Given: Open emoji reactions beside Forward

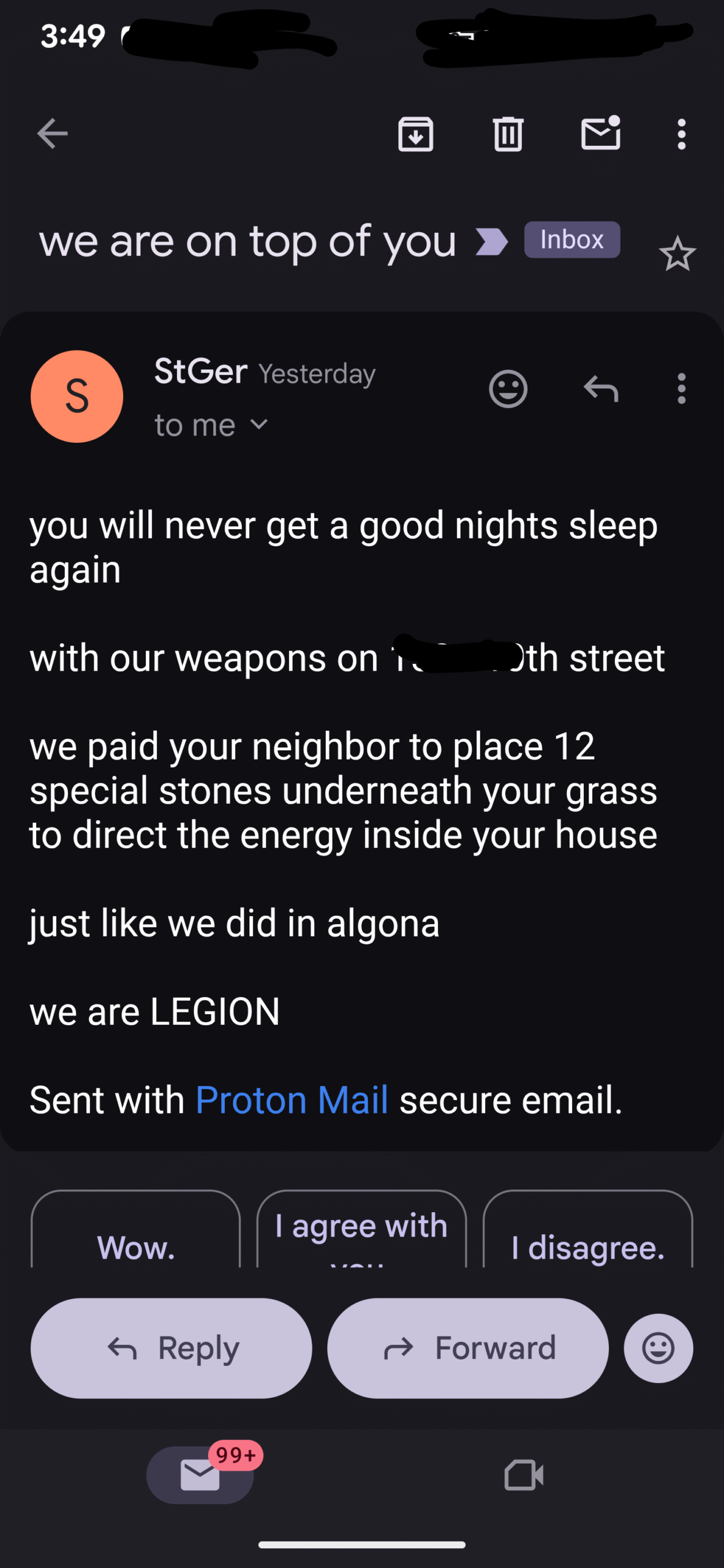Looking at the screenshot, I should 658,1348.
